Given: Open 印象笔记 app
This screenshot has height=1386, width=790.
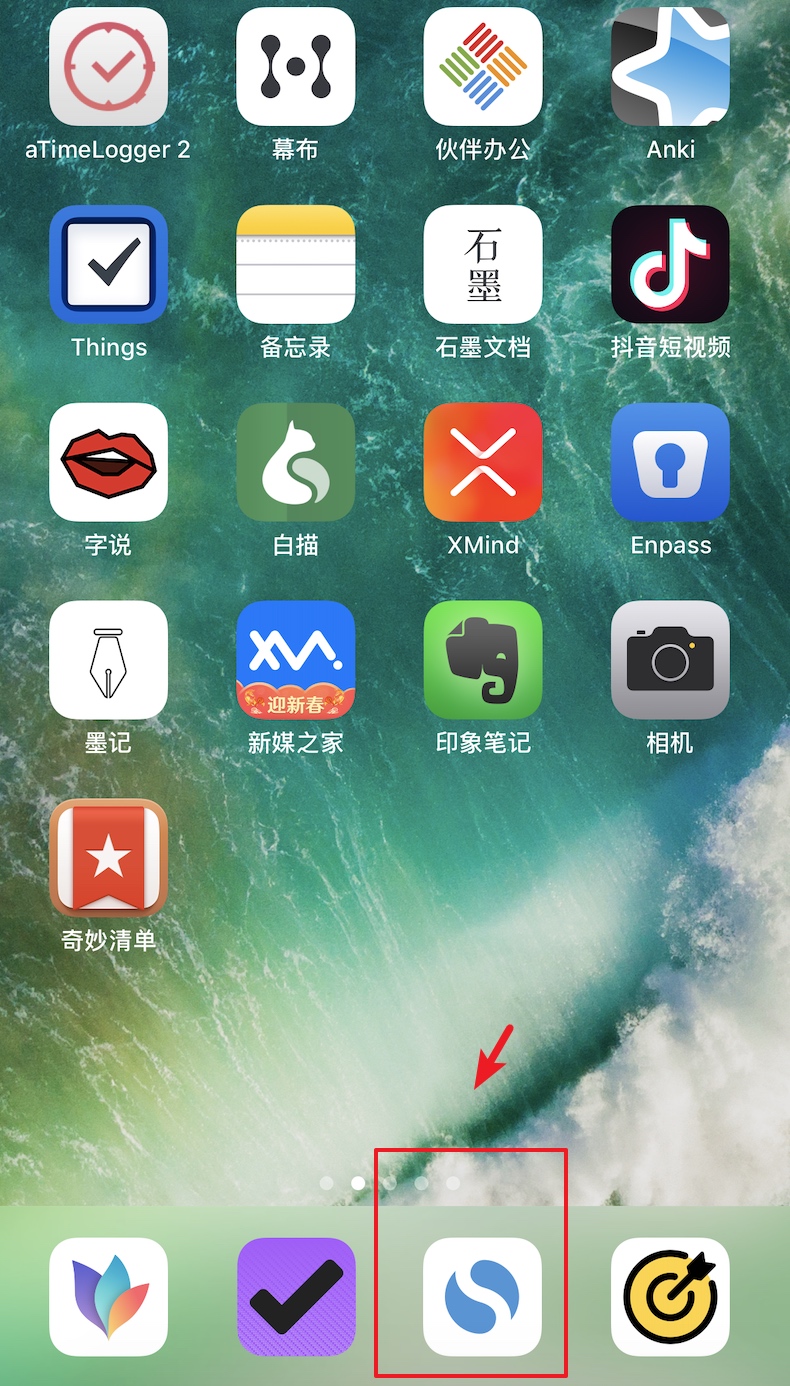Looking at the screenshot, I should click(x=483, y=660).
